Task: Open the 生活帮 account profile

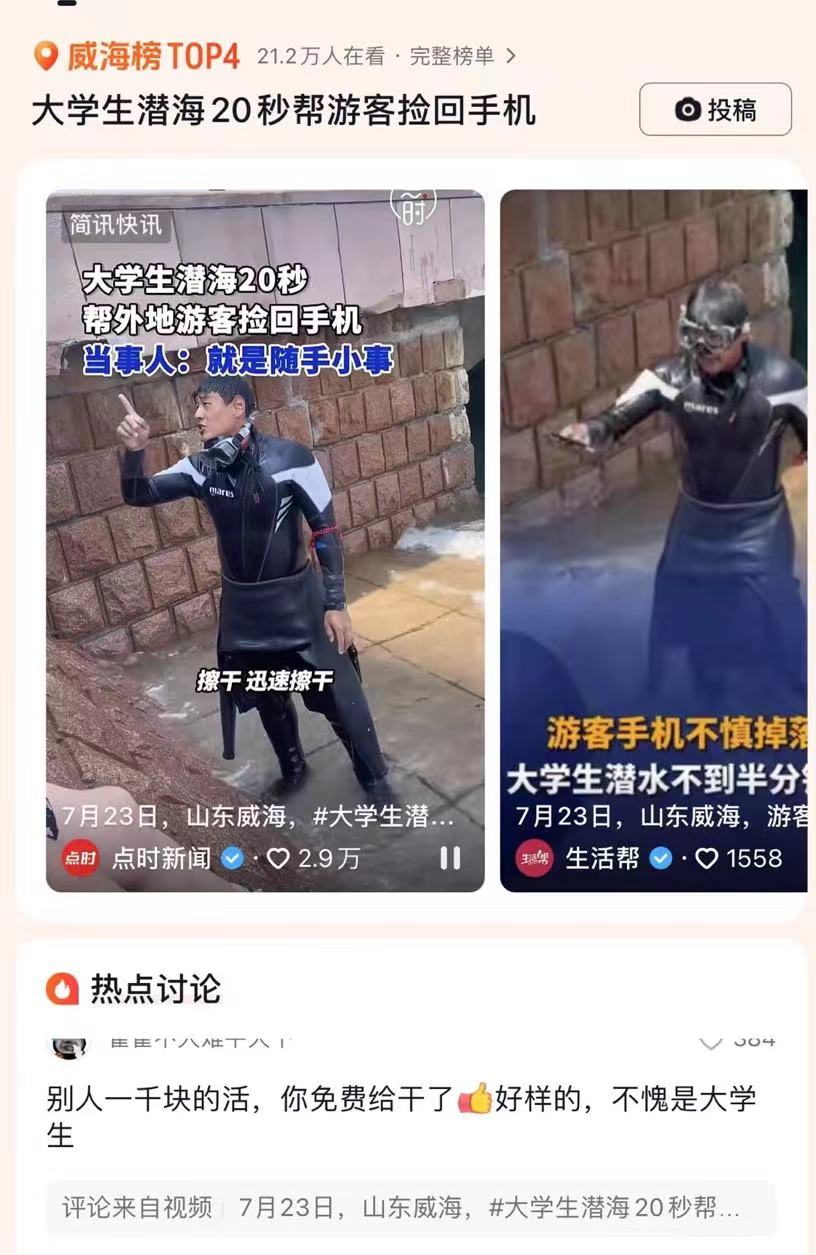Action: coord(602,858)
